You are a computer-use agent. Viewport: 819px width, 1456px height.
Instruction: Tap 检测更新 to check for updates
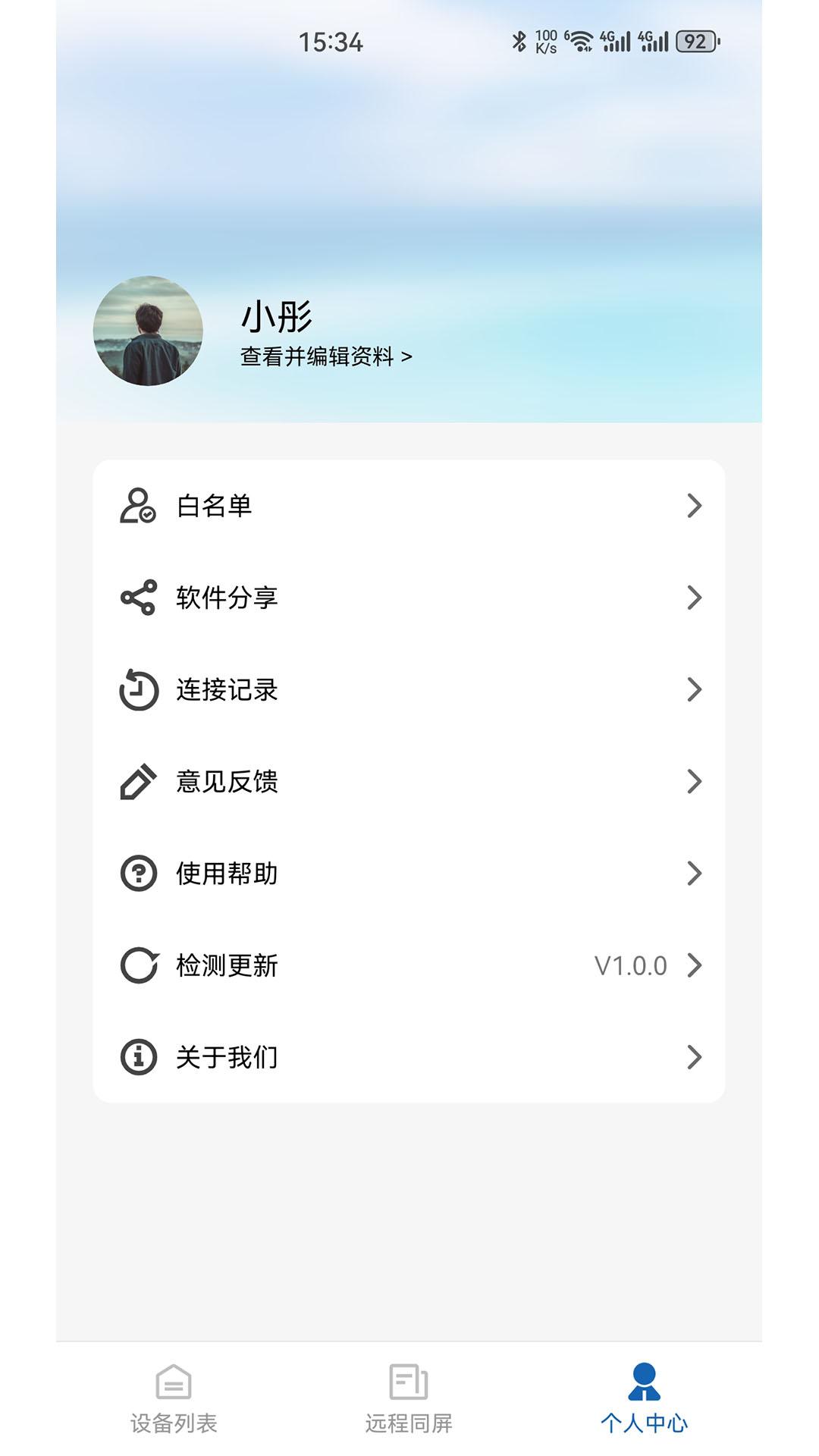point(225,965)
